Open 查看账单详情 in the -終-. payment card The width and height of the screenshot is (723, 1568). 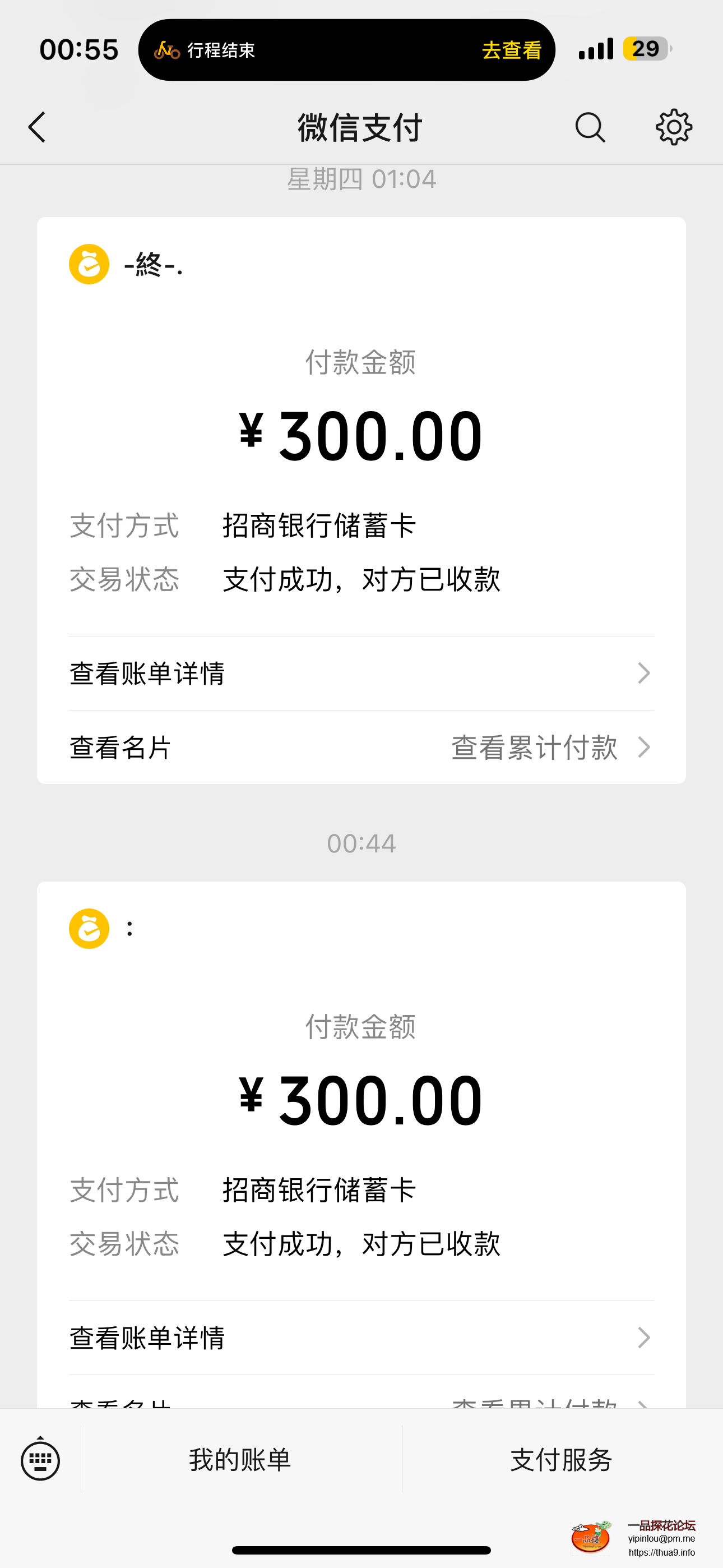(x=361, y=673)
